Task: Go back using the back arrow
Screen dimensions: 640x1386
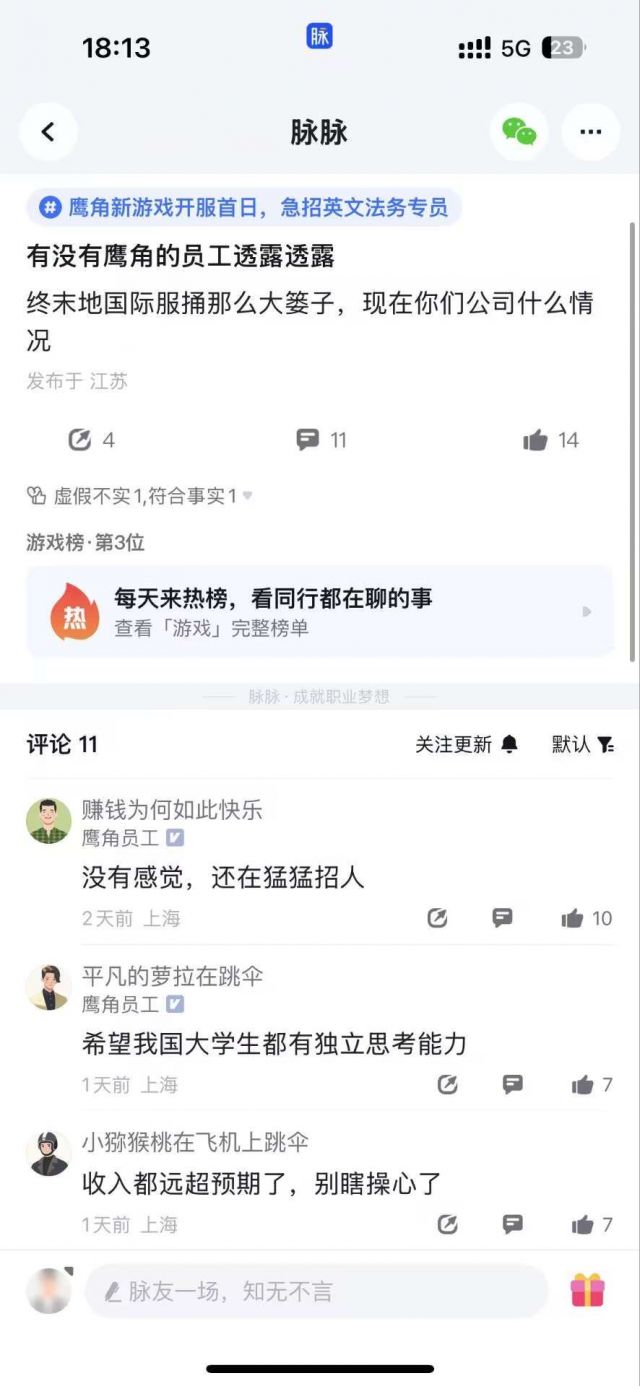Action: click(x=47, y=132)
